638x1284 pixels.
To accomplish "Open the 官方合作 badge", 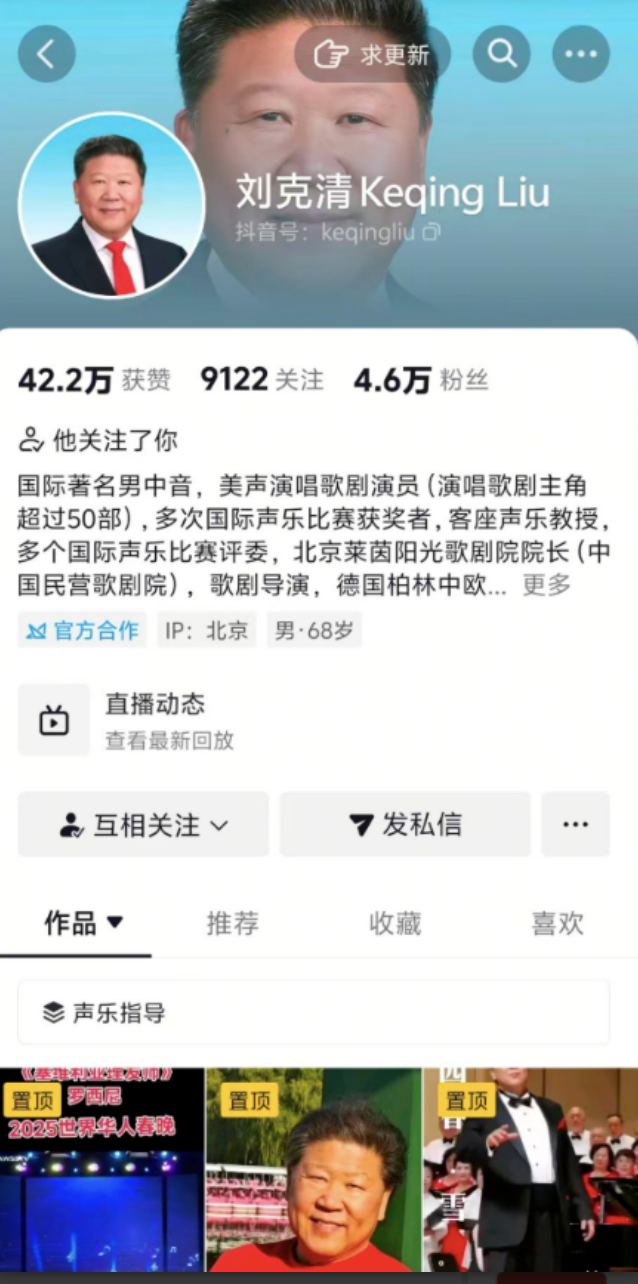I will coord(83,631).
